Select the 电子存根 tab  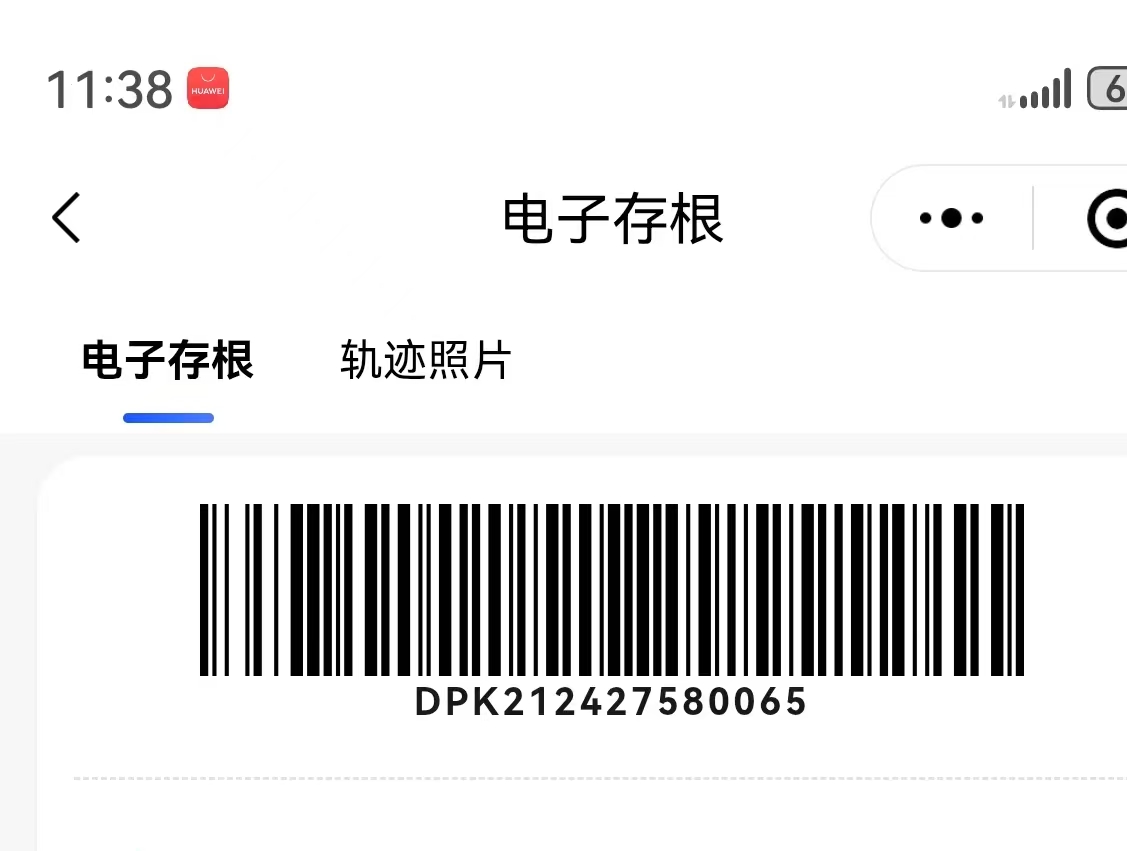tap(168, 360)
